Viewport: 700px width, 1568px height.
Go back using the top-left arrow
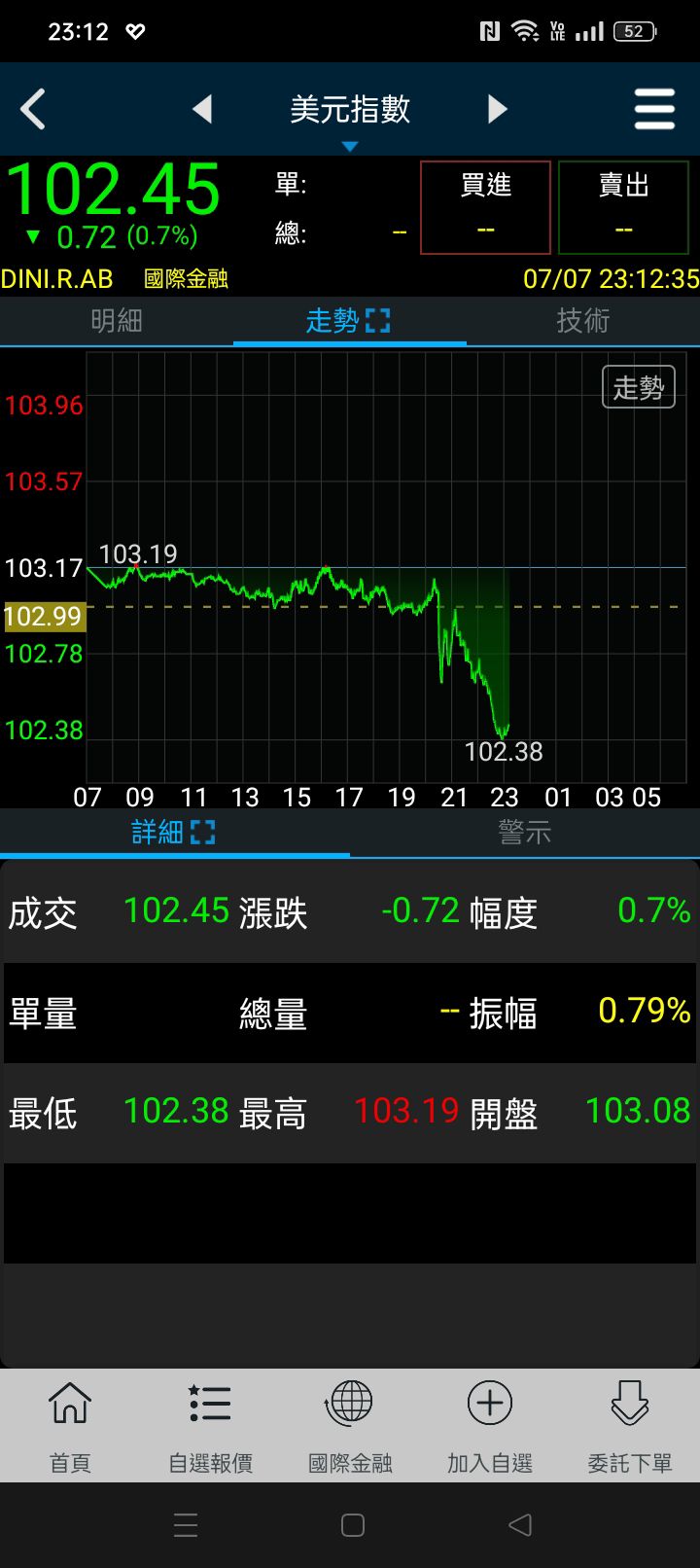click(x=33, y=109)
